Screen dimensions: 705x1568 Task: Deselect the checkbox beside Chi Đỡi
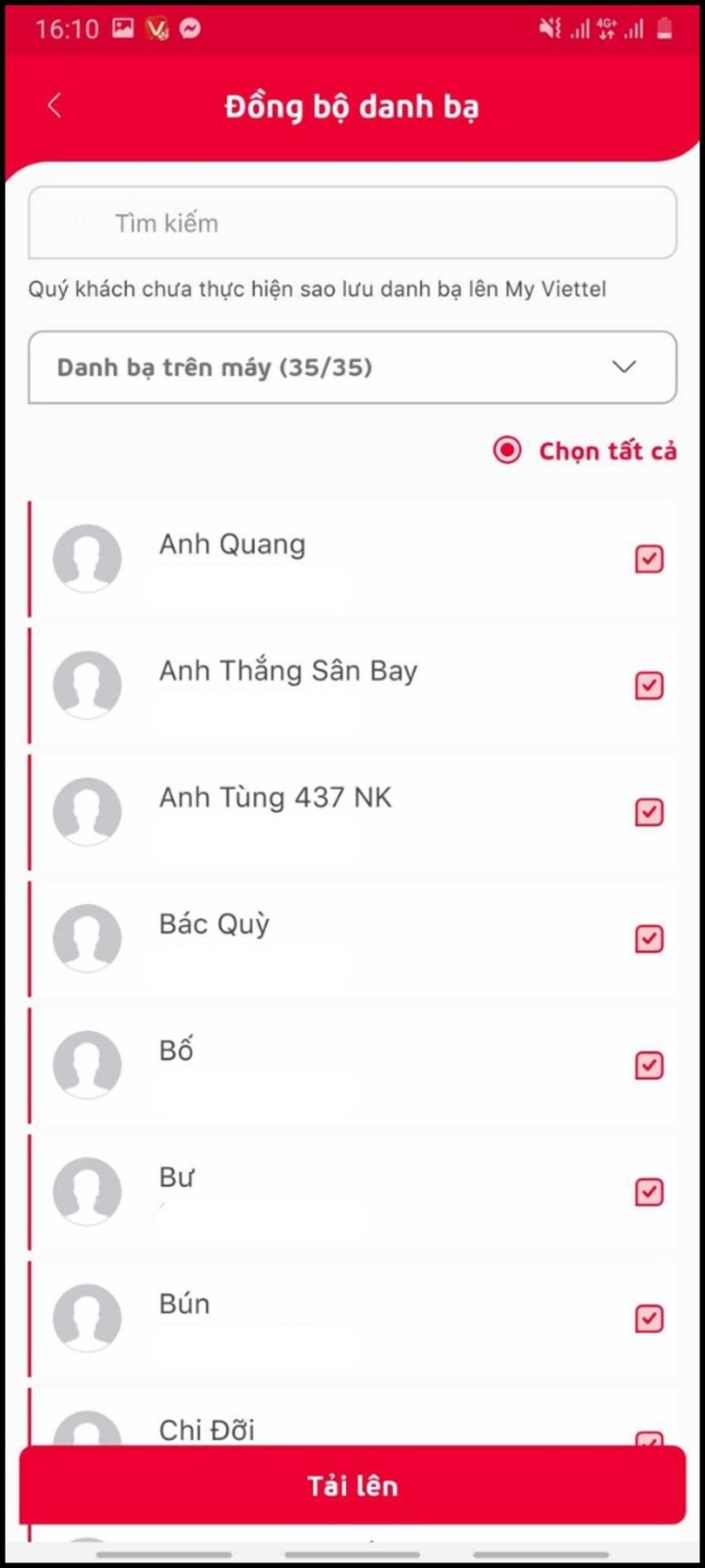649,1440
